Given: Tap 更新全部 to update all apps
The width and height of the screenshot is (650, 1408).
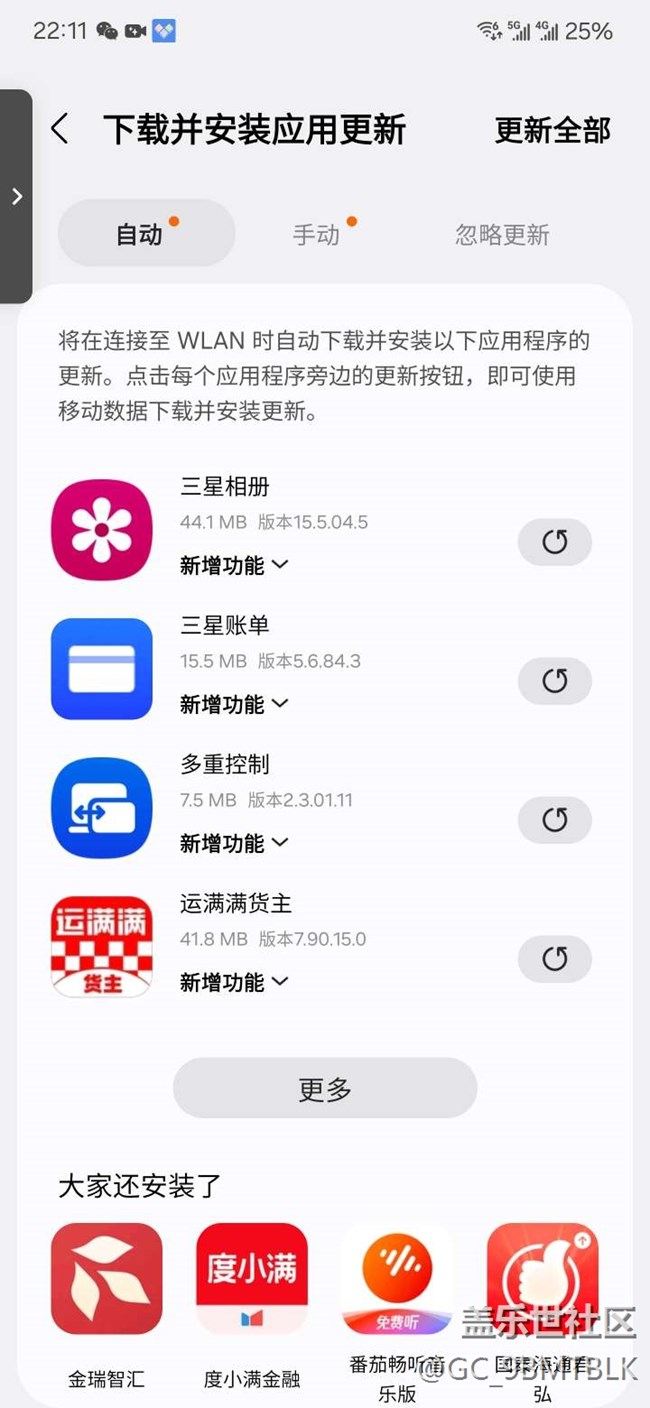Looking at the screenshot, I should click(552, 130).
